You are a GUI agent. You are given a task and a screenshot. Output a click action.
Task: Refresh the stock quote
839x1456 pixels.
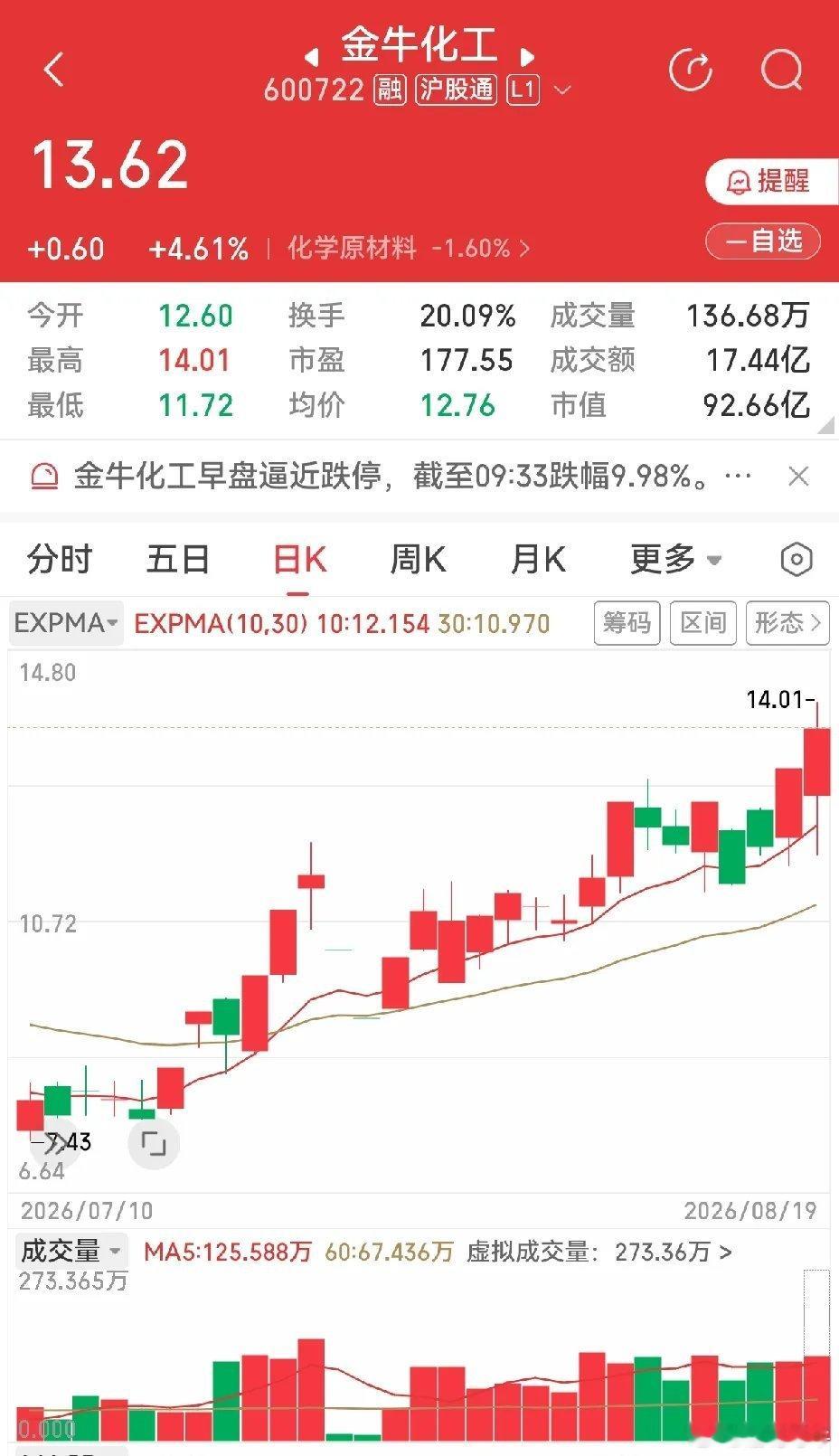click(691, 69)
